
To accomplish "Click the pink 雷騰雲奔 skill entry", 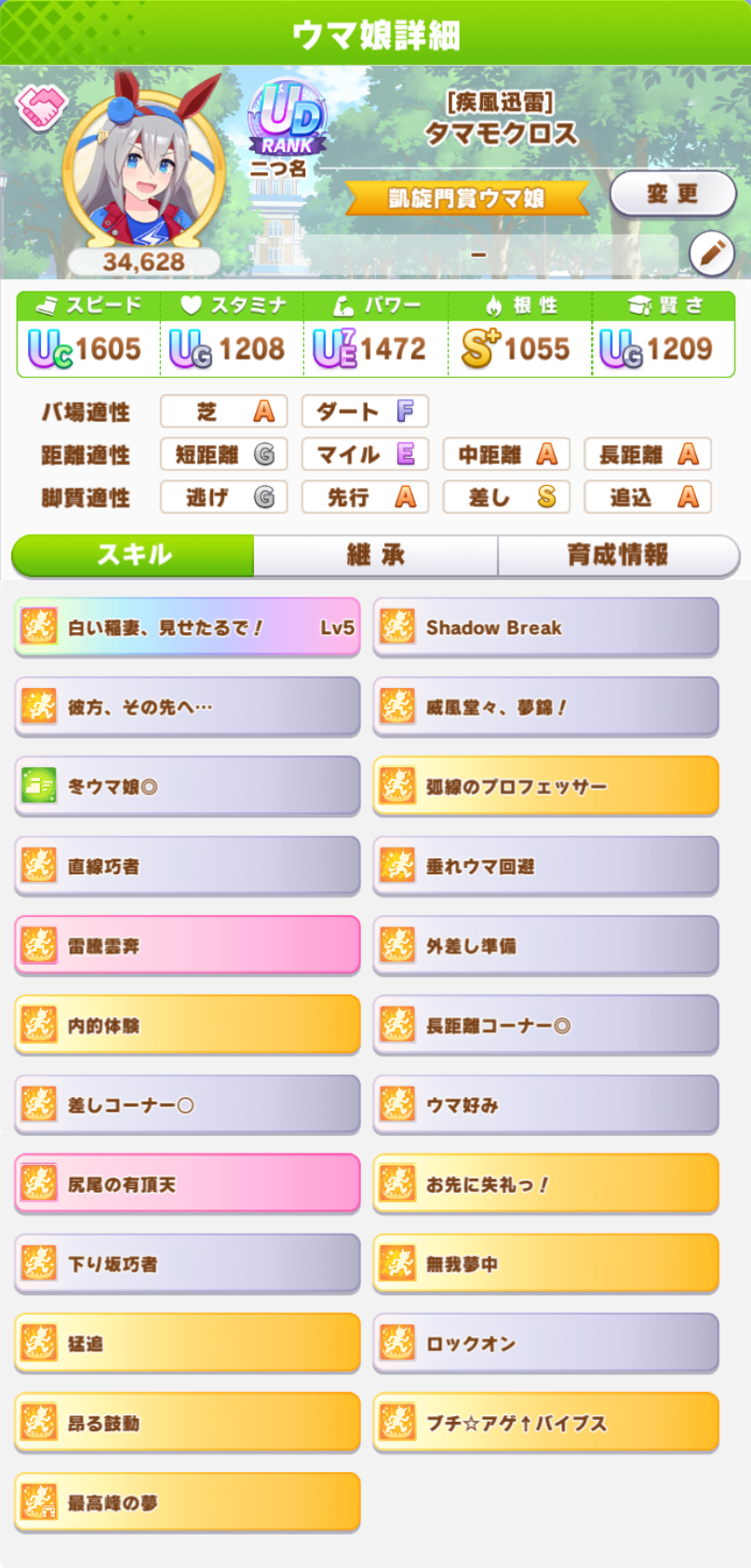I will 186,945.
